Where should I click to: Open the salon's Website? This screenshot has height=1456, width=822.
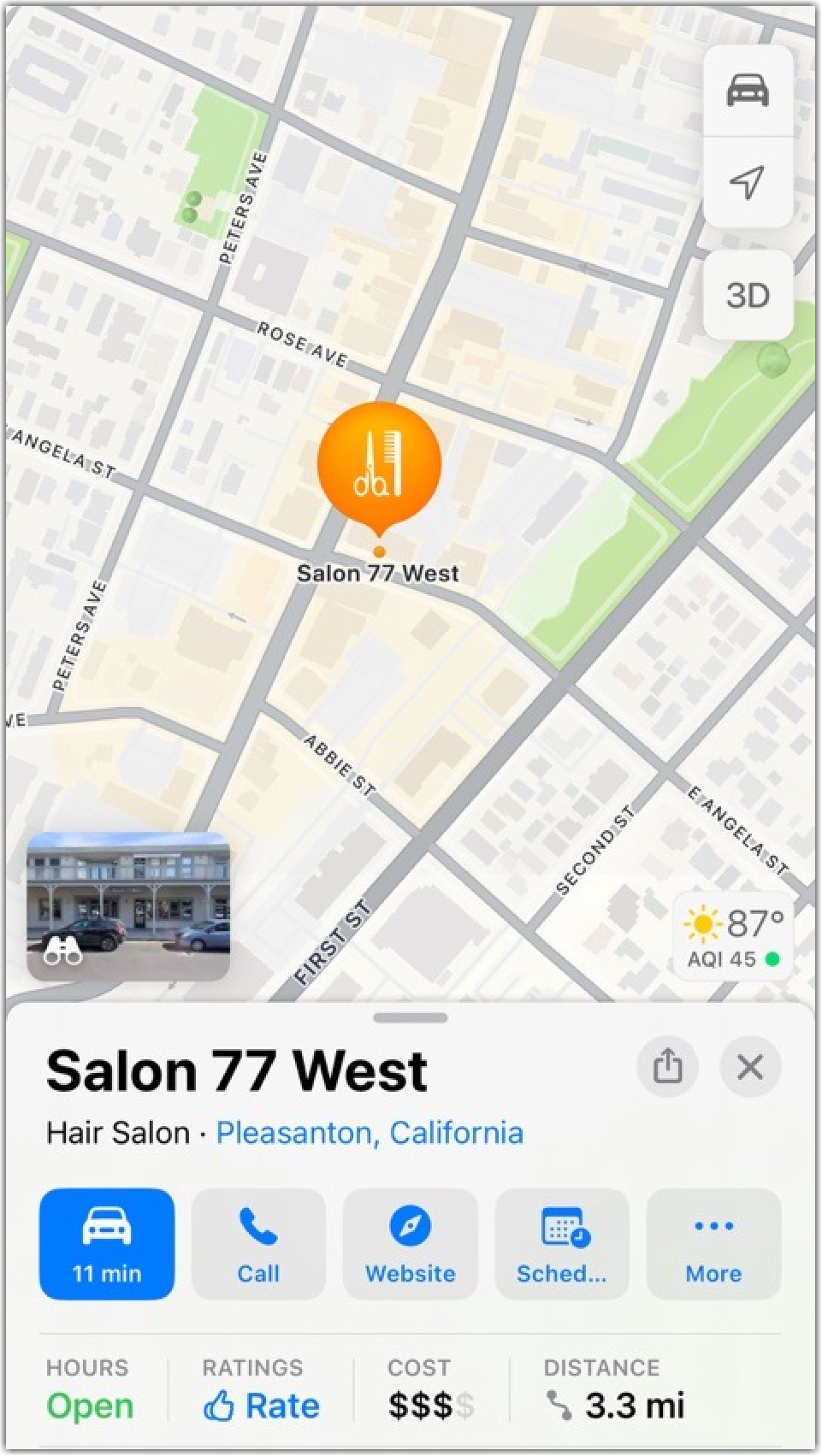pos(410,1244)
